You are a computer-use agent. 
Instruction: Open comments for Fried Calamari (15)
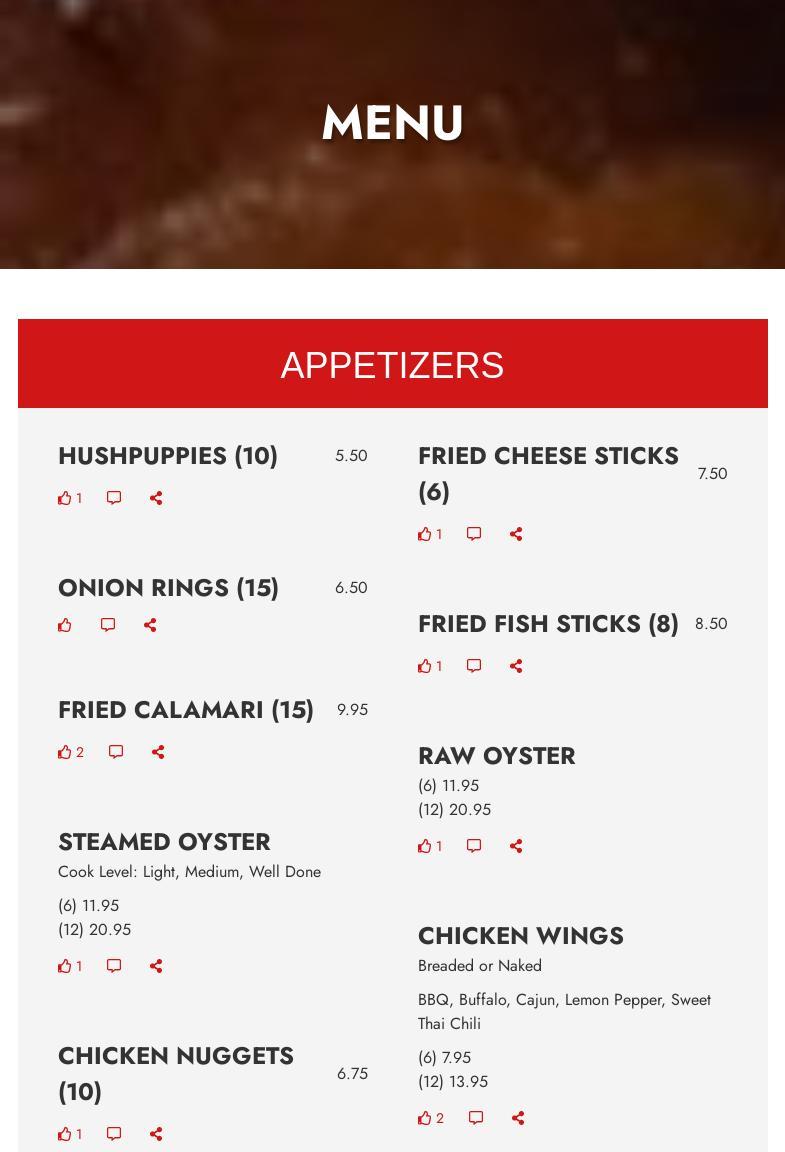point(116,752)
